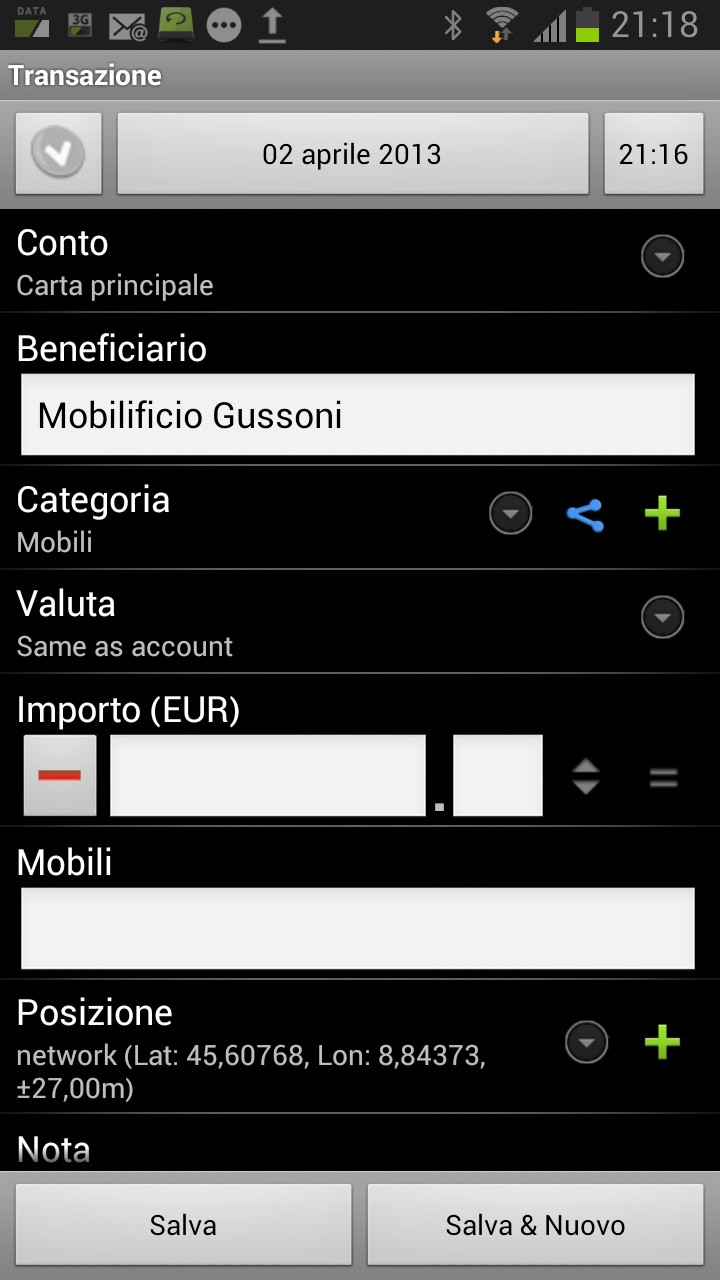Toggle the transaction status checkmark button

coord(58,154)
